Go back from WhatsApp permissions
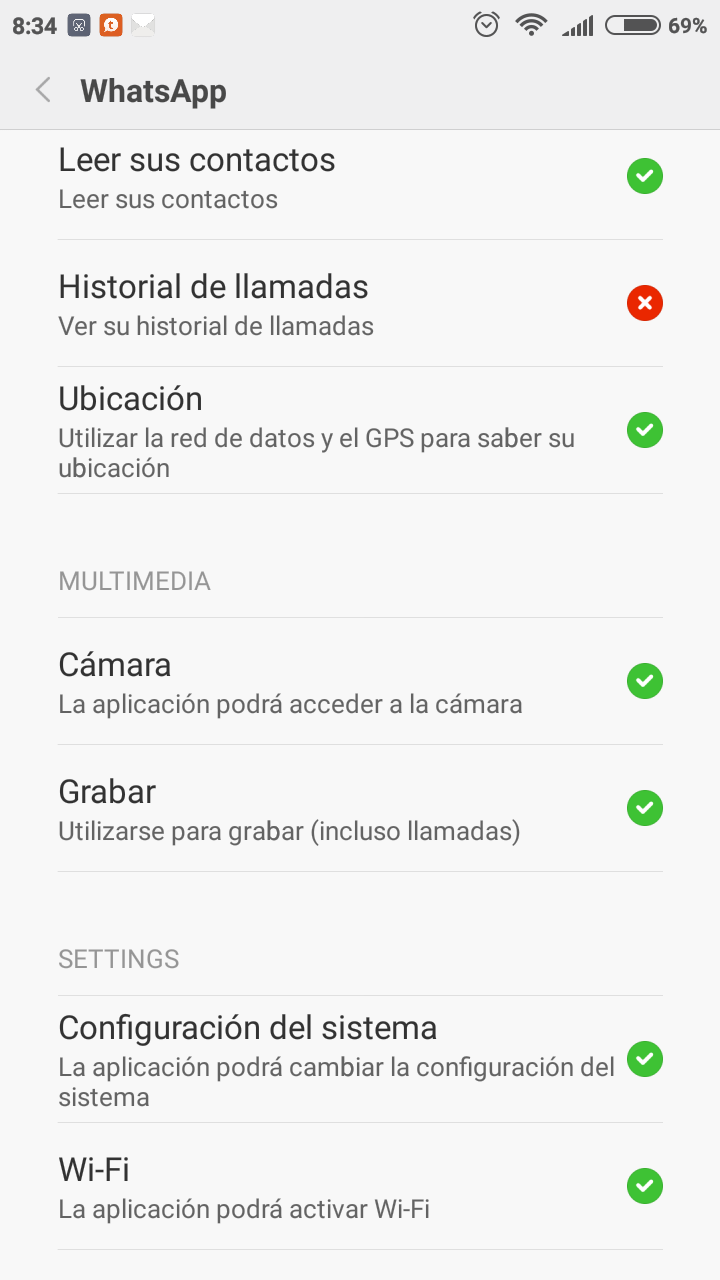The width and height of the screenshot is (720, 1280). (x=43, y=91)
